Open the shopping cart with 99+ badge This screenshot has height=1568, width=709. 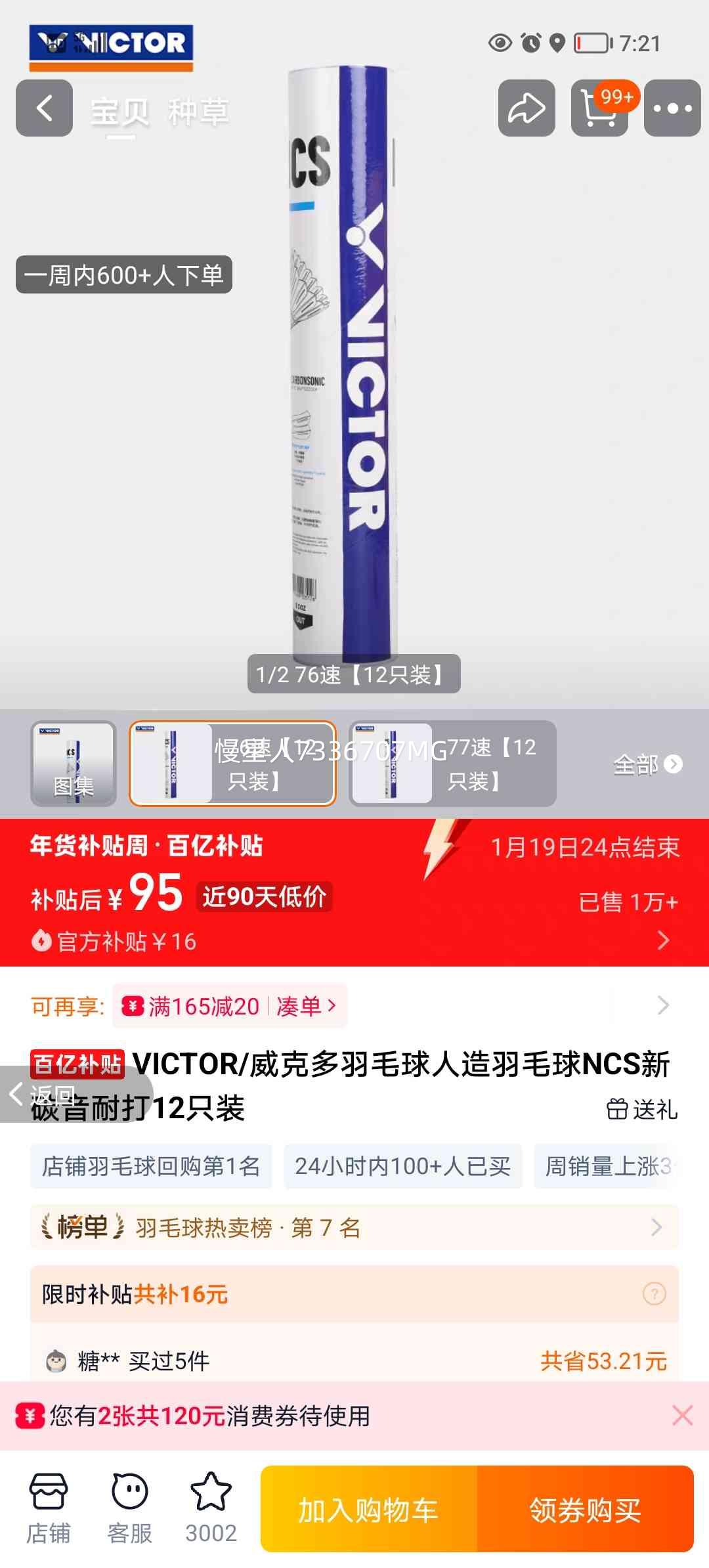point(599,109)
